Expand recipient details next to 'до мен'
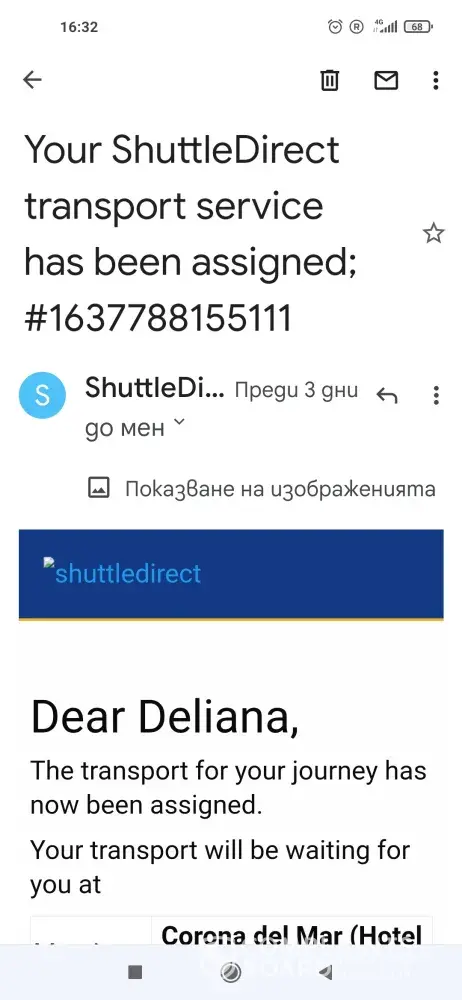The image size is (462, 1000). (x=179, y=422)
